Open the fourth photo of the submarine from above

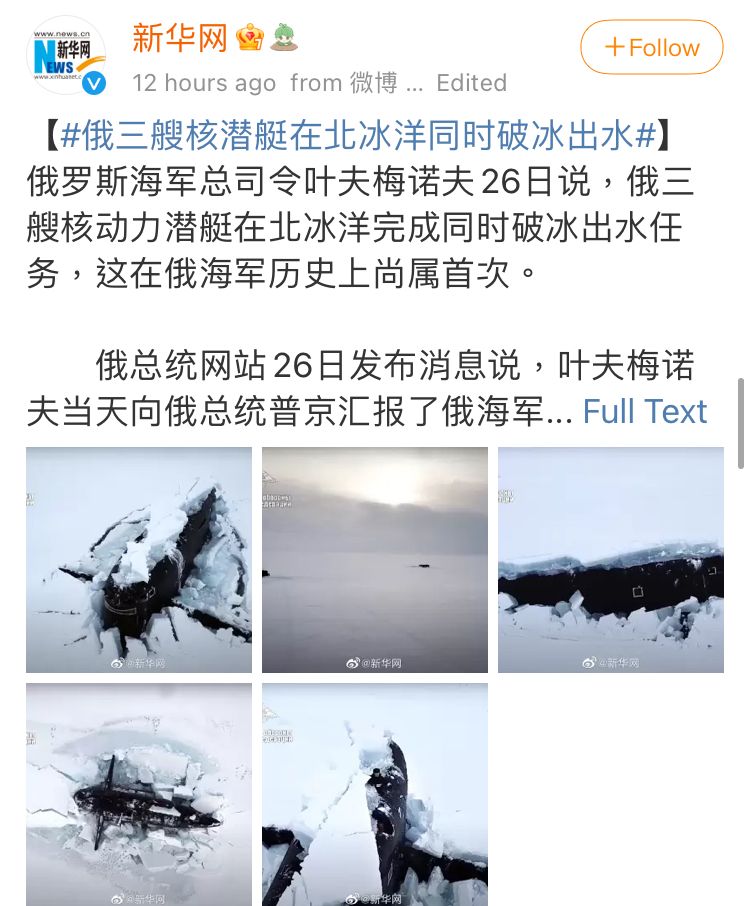click(x=139, y=794)
